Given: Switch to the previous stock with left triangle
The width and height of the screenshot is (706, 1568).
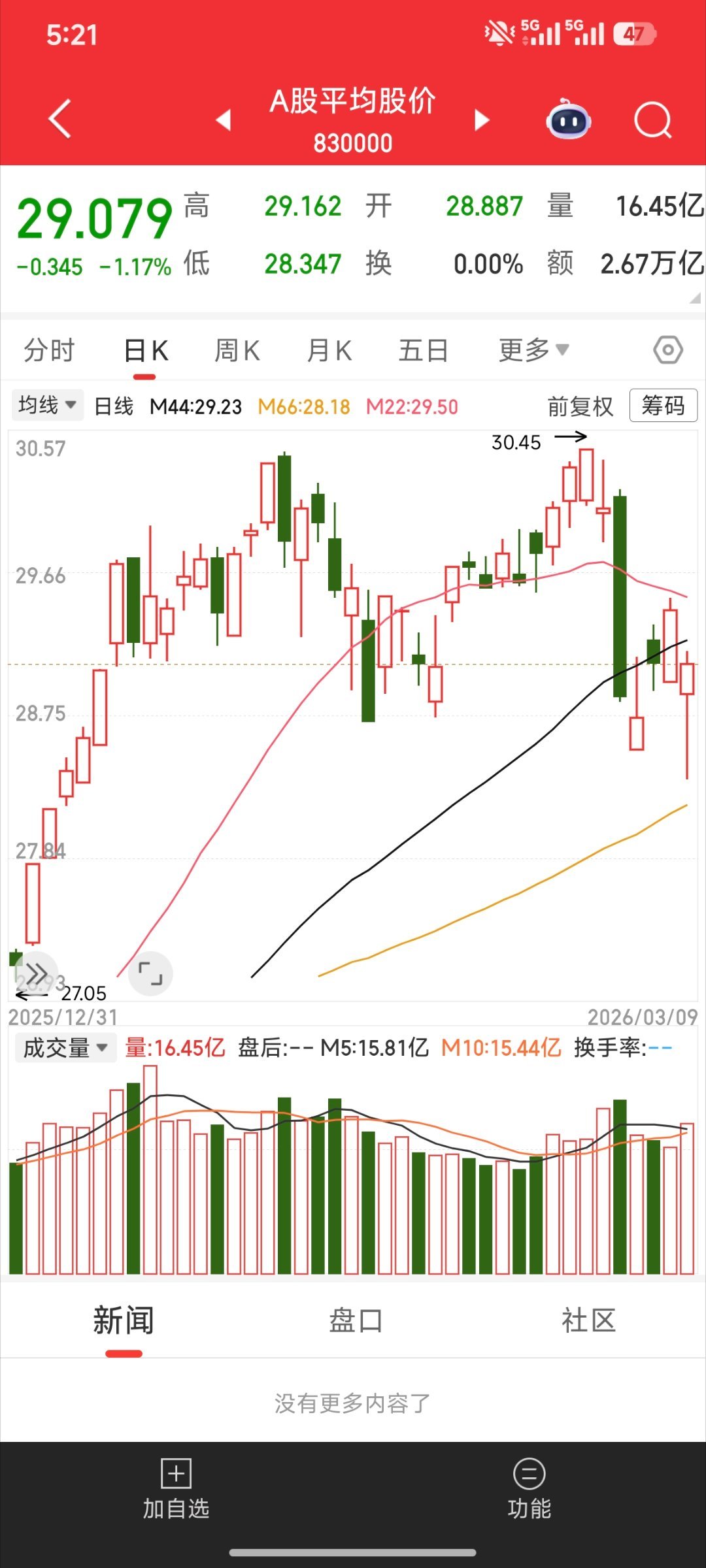Looking at the screenshot, I should pyautogui.click(x=224, y=120).
